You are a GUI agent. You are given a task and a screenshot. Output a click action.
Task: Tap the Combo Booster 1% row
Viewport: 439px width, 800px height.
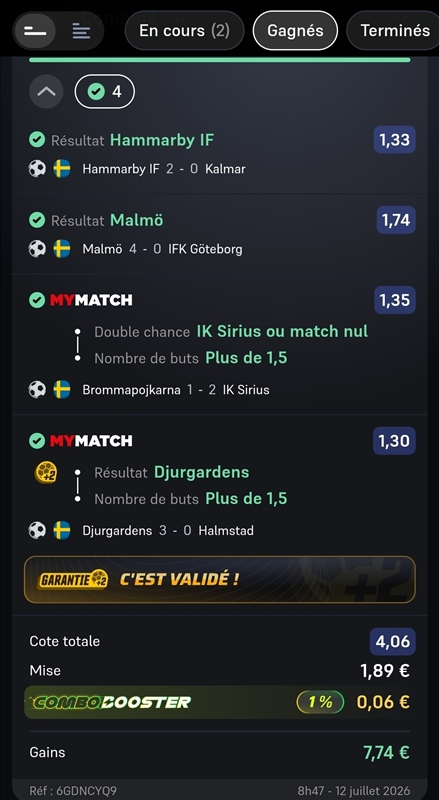click(220, 703)
